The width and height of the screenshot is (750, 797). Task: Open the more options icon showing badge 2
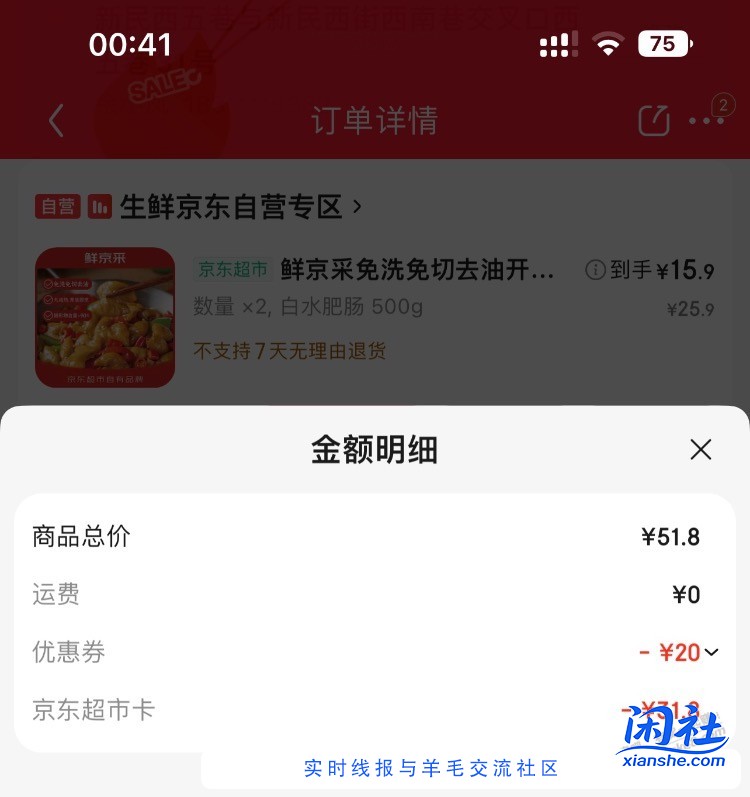(707, 120)
